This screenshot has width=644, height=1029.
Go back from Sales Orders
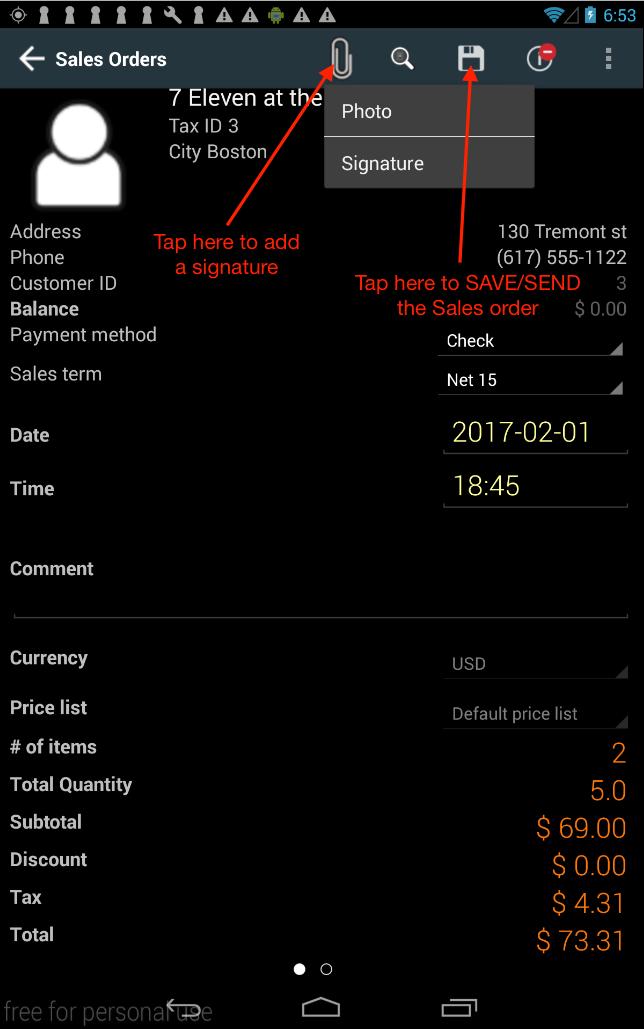pos(32,59)
